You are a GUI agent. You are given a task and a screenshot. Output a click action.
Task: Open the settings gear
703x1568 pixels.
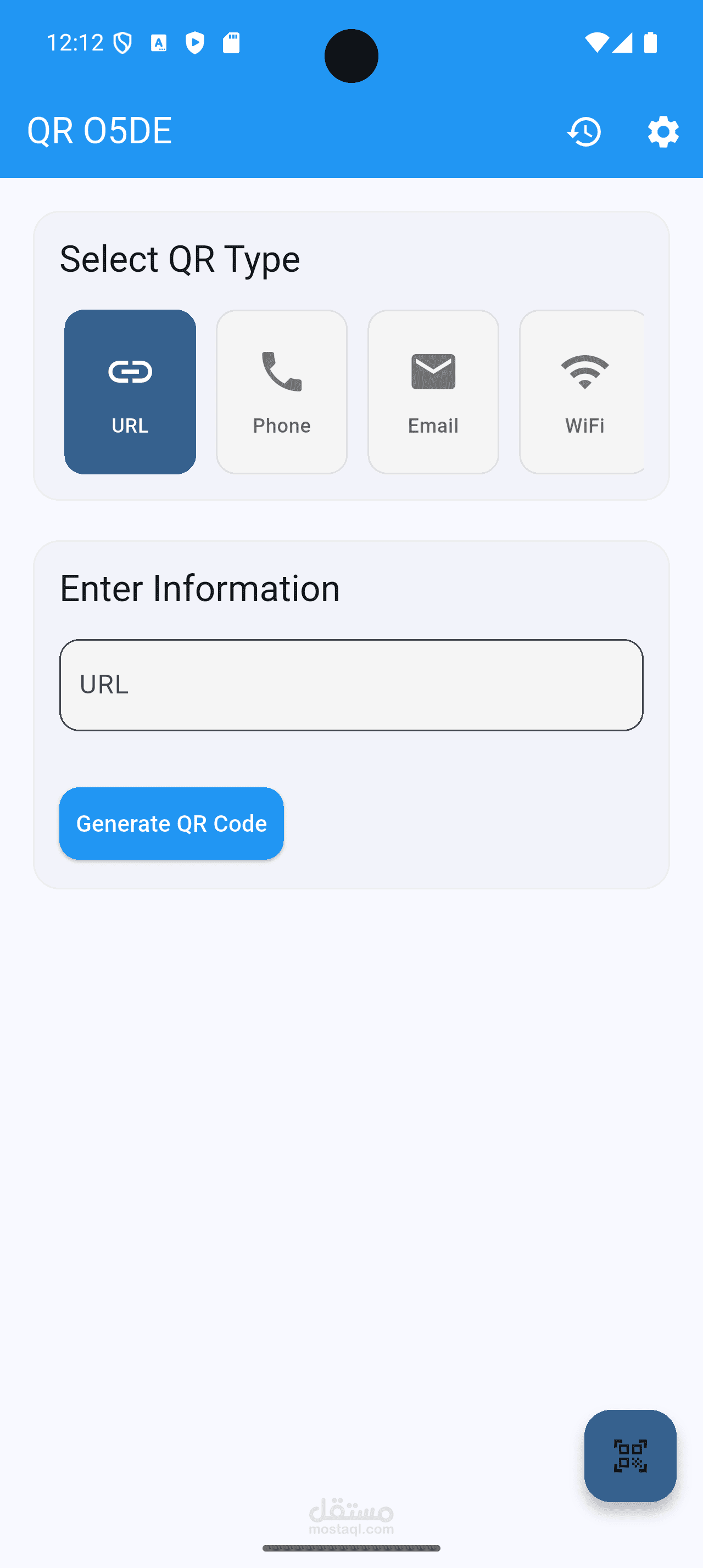pos(663,131)
